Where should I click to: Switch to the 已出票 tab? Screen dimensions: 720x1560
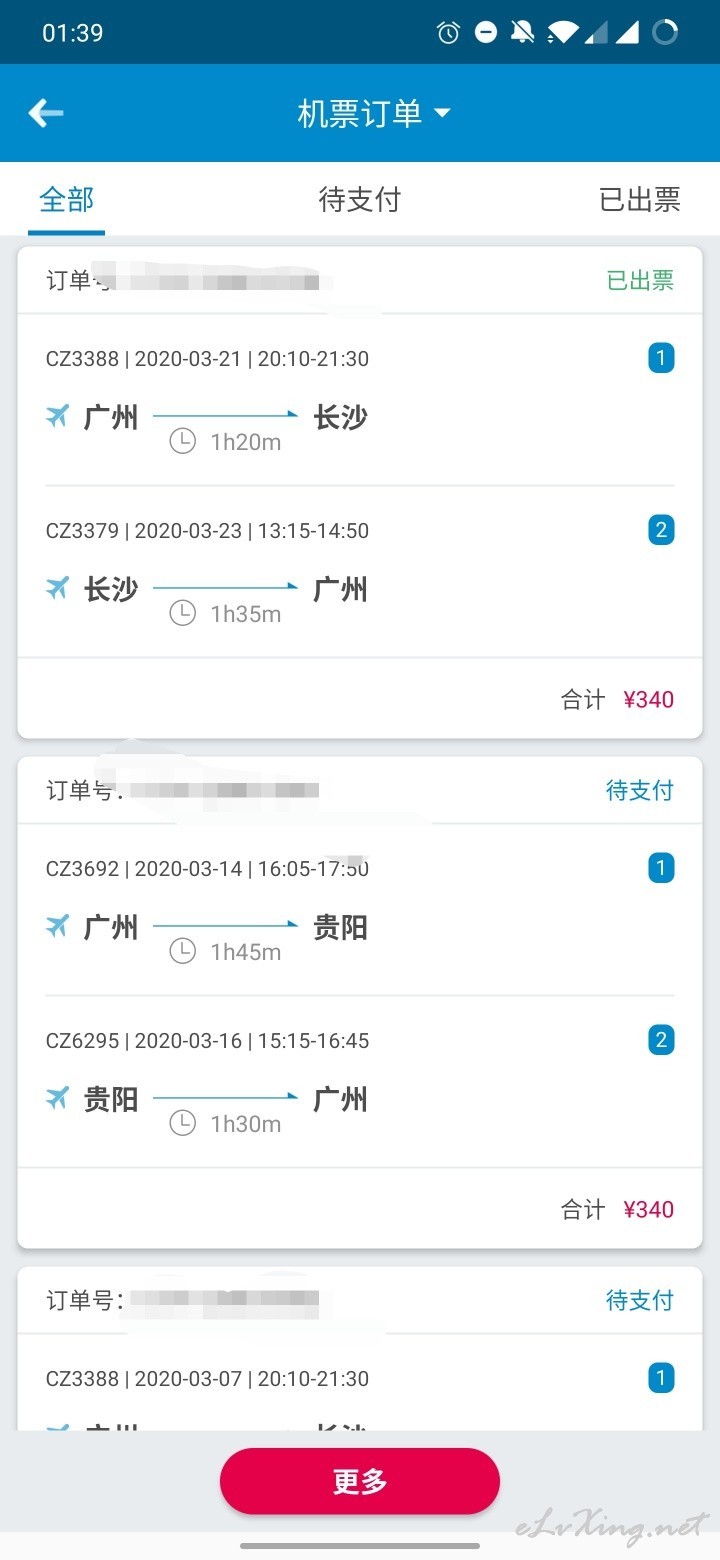tap(640, 200)
